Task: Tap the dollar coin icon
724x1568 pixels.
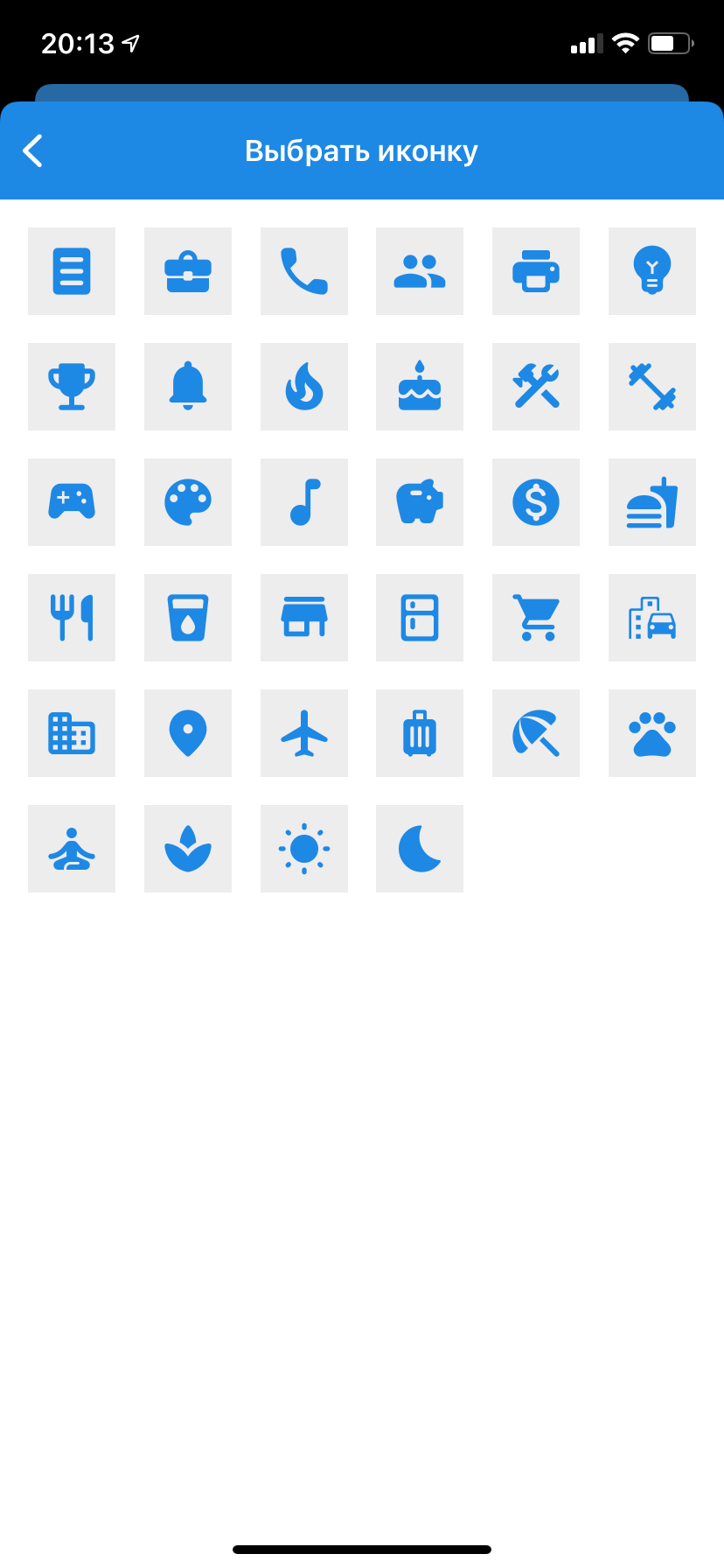Action: tap(536, 502)
